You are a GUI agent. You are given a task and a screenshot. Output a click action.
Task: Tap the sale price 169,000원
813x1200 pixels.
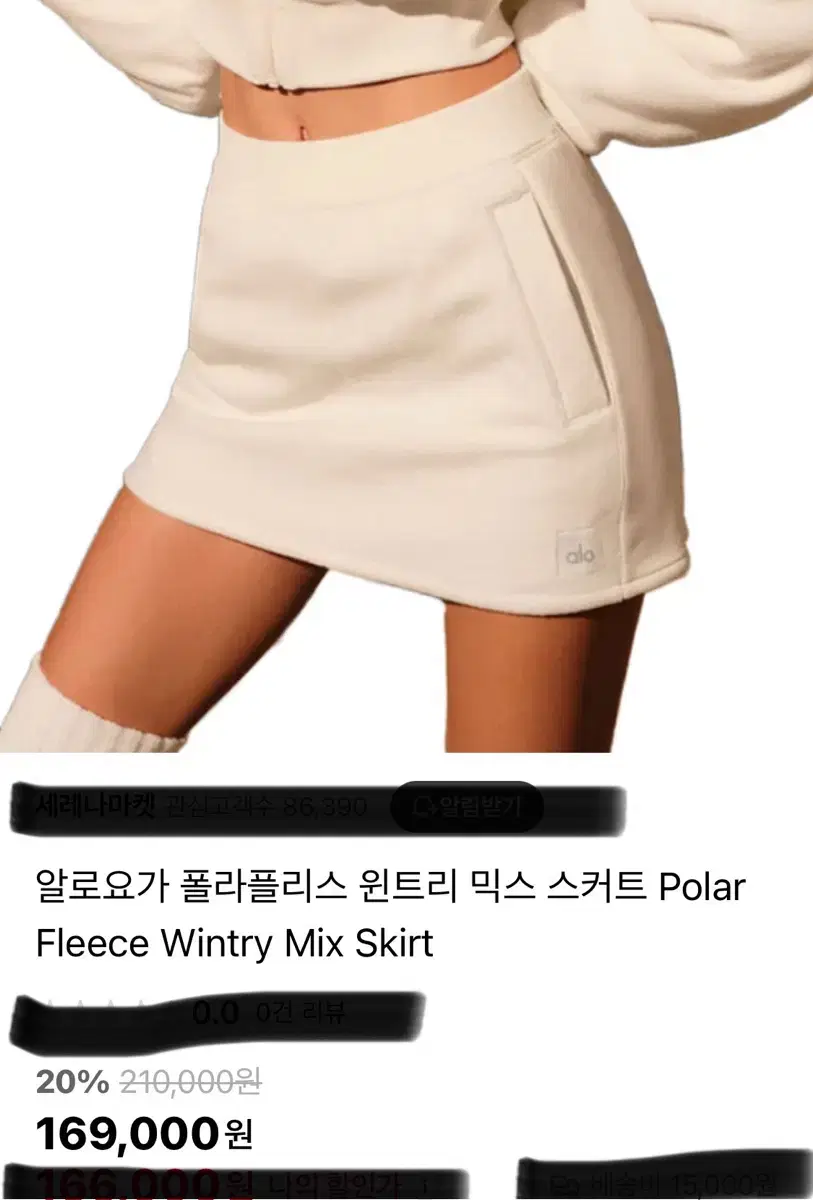[x=130, y=1134]
